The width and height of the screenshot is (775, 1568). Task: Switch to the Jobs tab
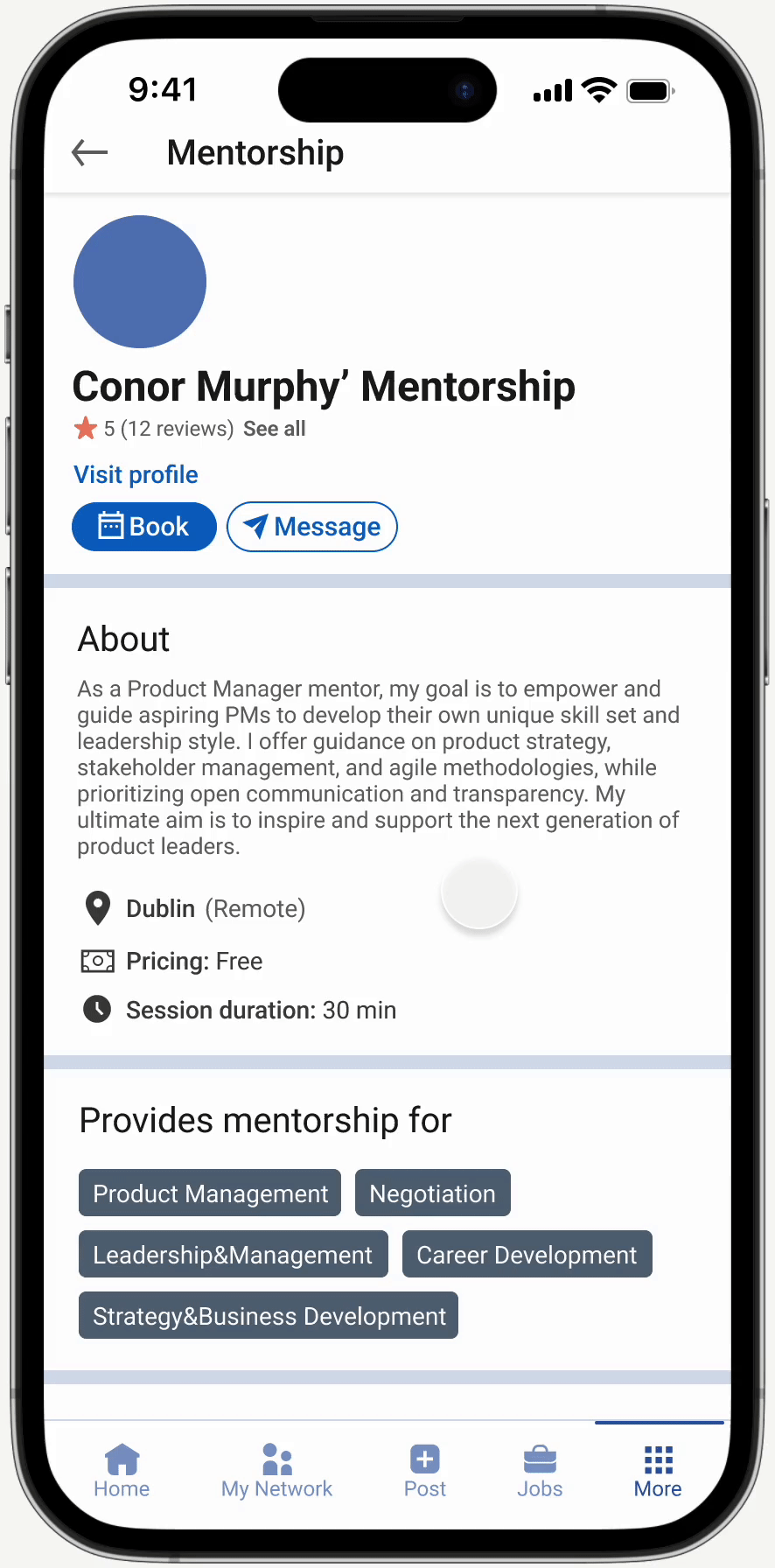[540, 1472]
